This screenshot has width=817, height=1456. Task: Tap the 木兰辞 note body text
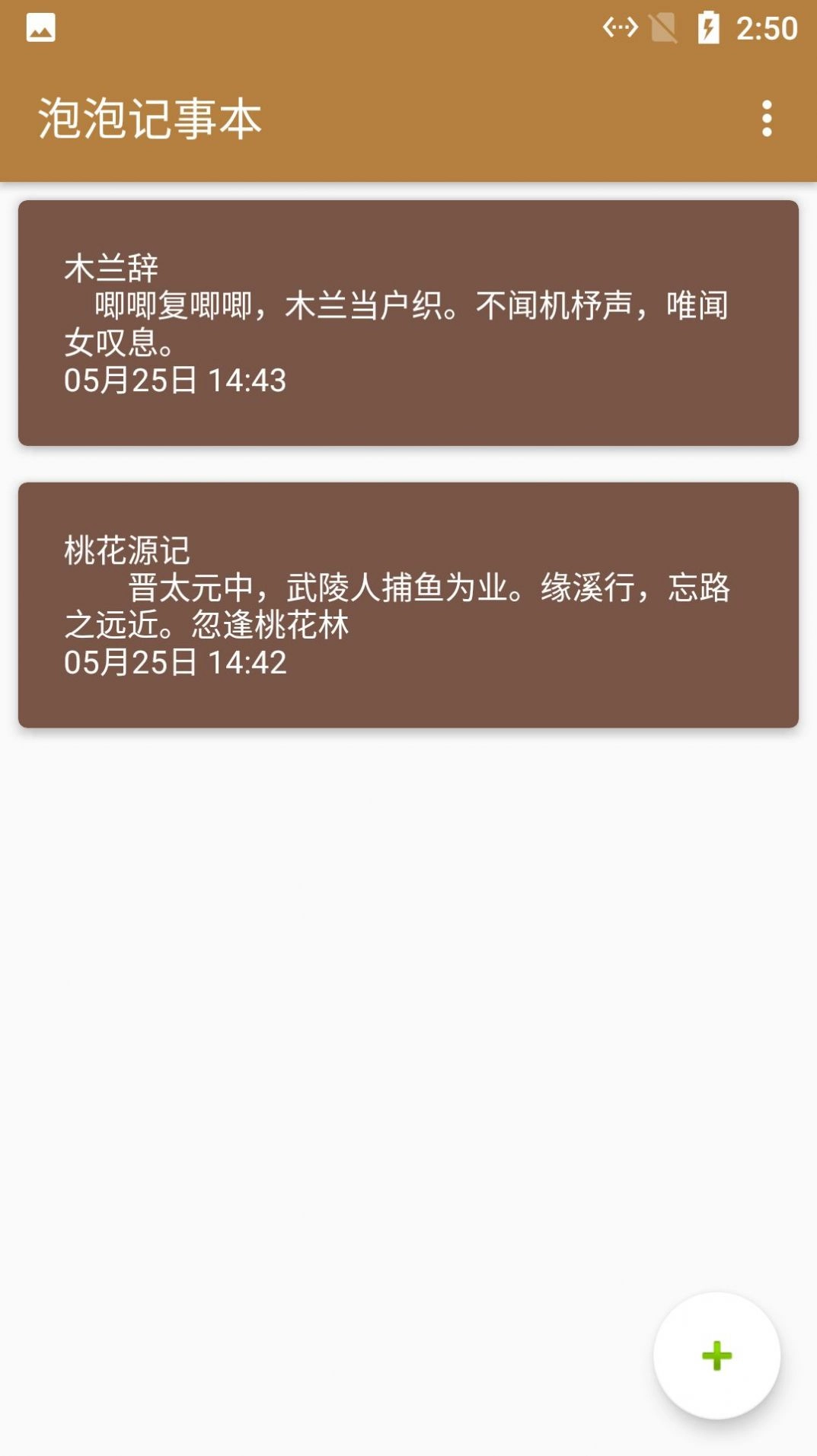pyautogui.click(x=396, y=323)
